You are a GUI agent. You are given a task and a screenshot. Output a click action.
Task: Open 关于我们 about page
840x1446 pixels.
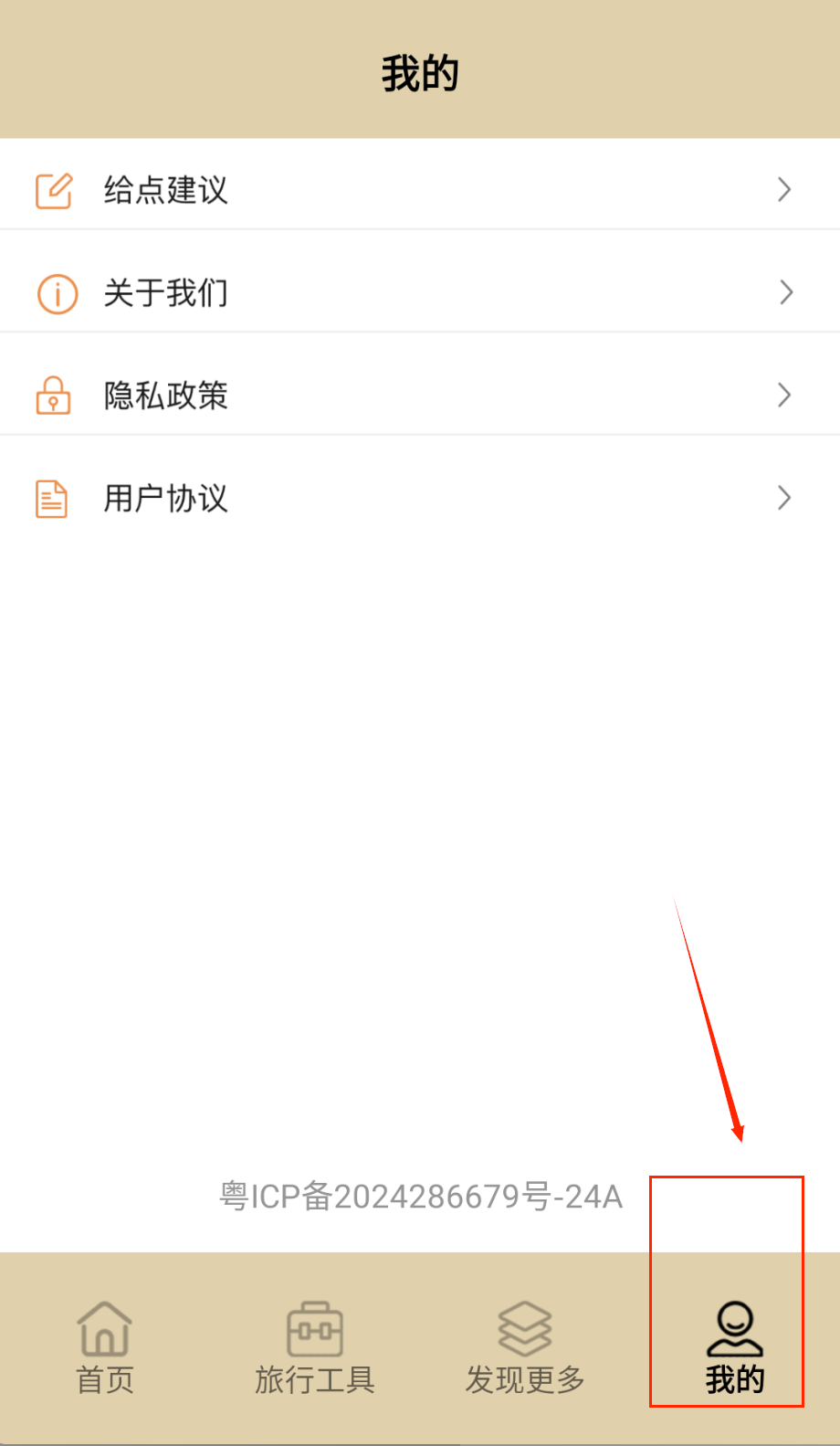pos(419,293)
